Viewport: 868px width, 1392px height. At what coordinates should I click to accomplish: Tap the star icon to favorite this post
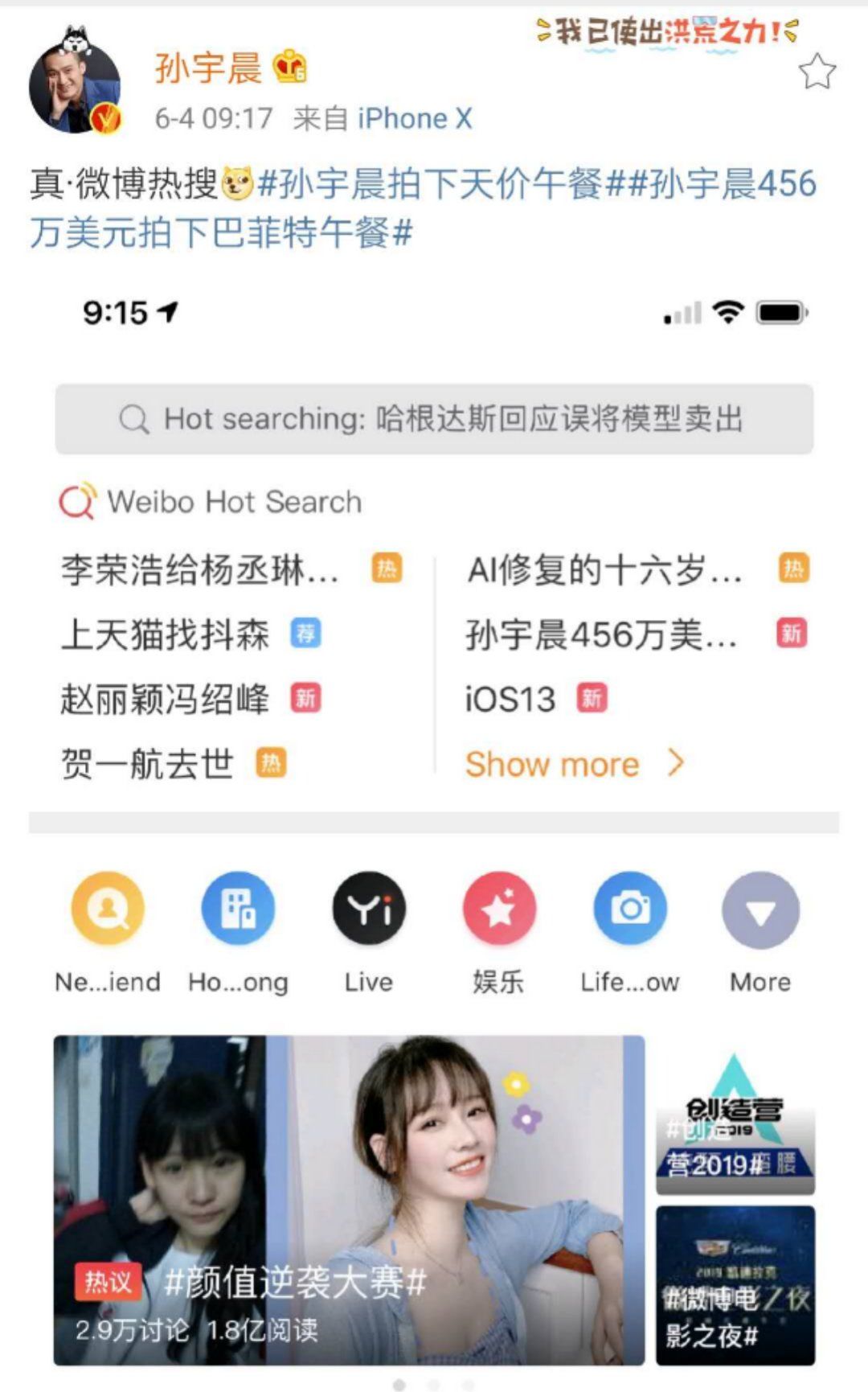[x=817, y=72]
